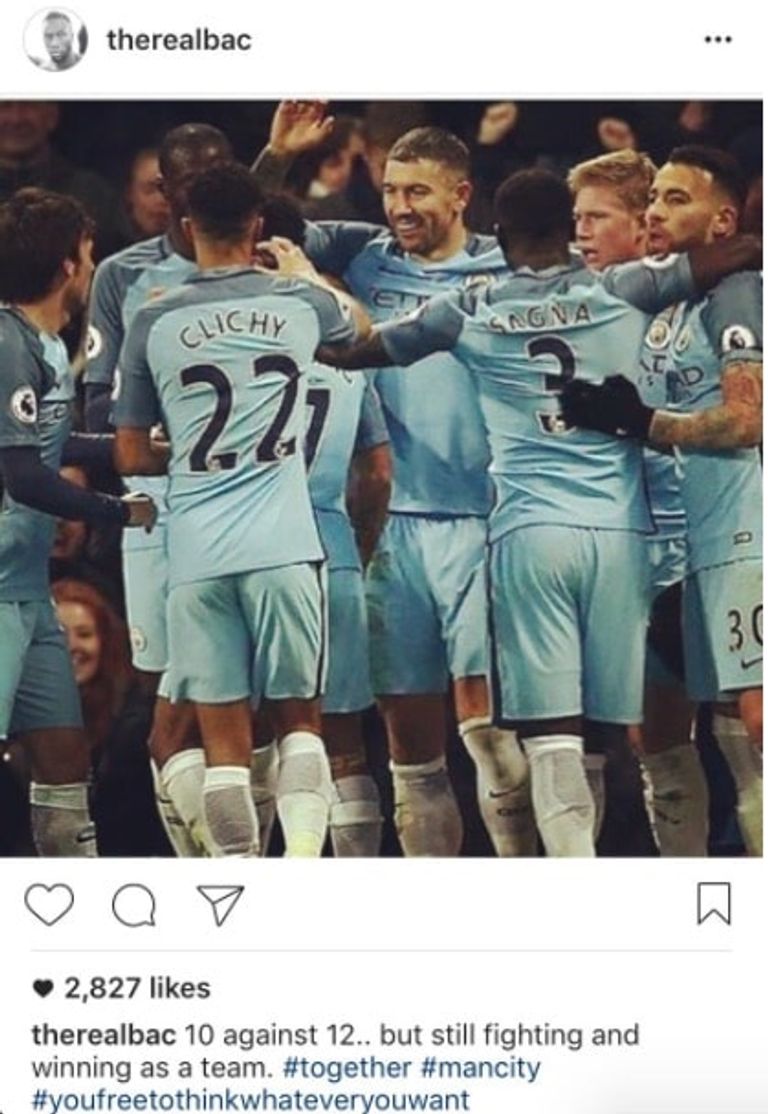Share post via paper plane icon

220,904
